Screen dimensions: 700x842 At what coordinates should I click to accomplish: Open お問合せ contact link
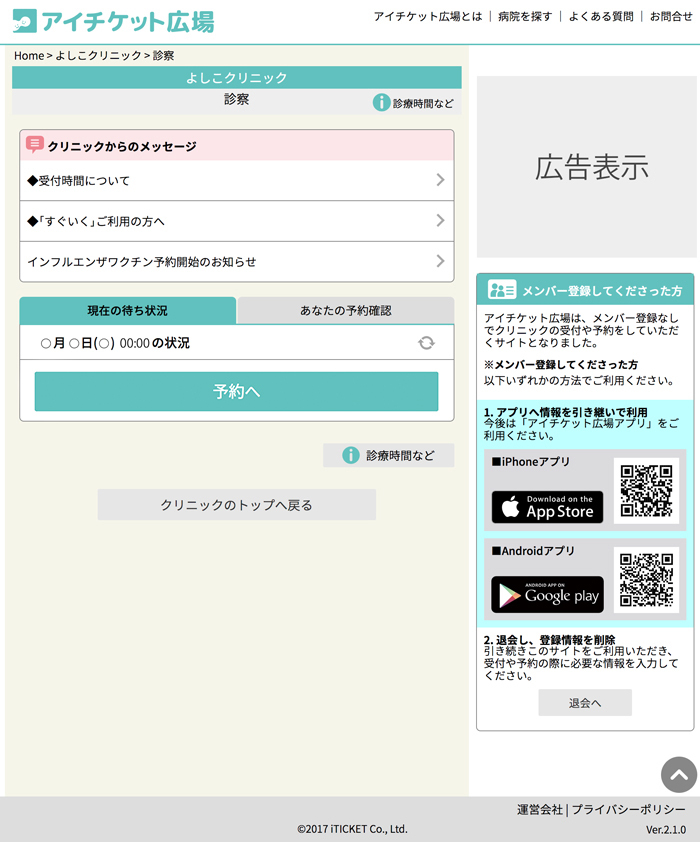pos(670,17)
